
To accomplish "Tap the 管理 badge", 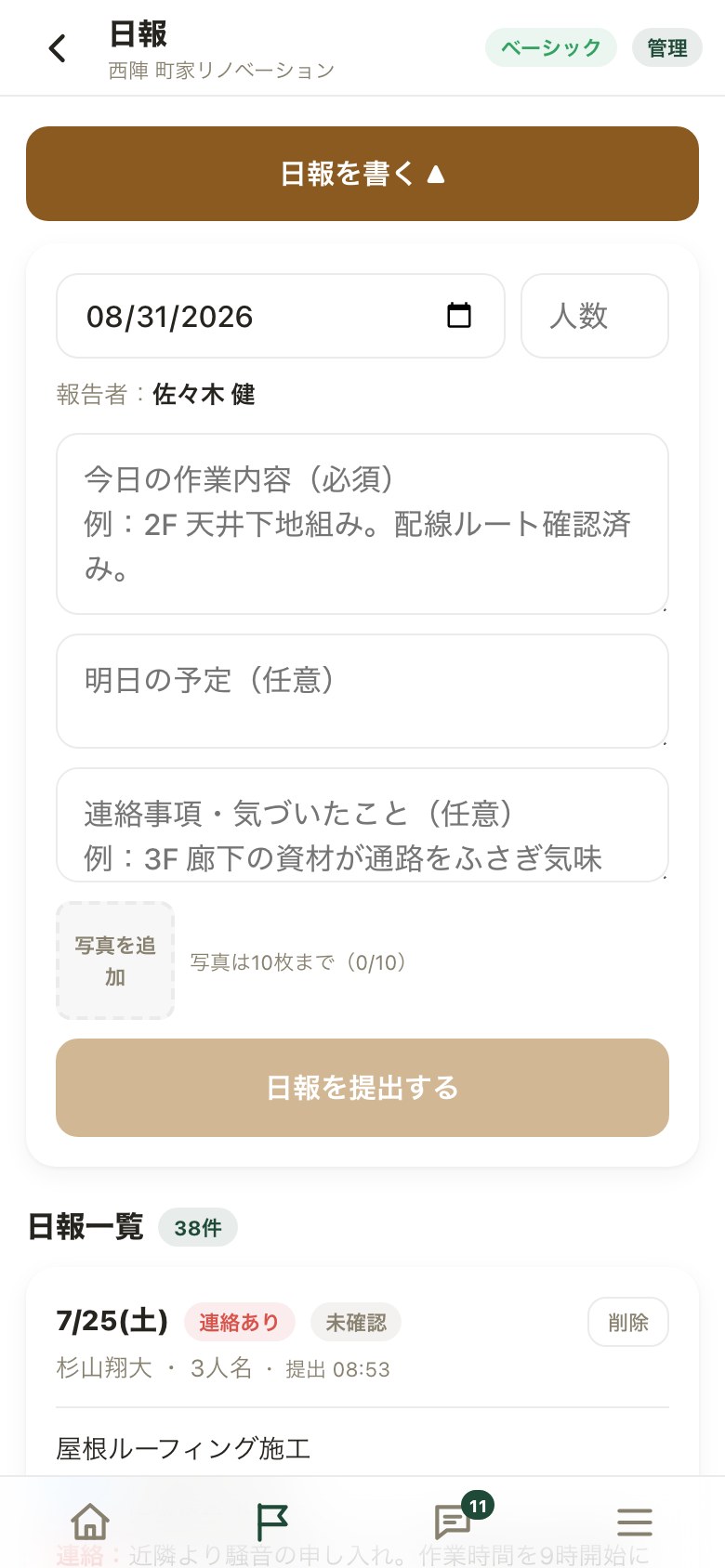I will tap(667, 48).
